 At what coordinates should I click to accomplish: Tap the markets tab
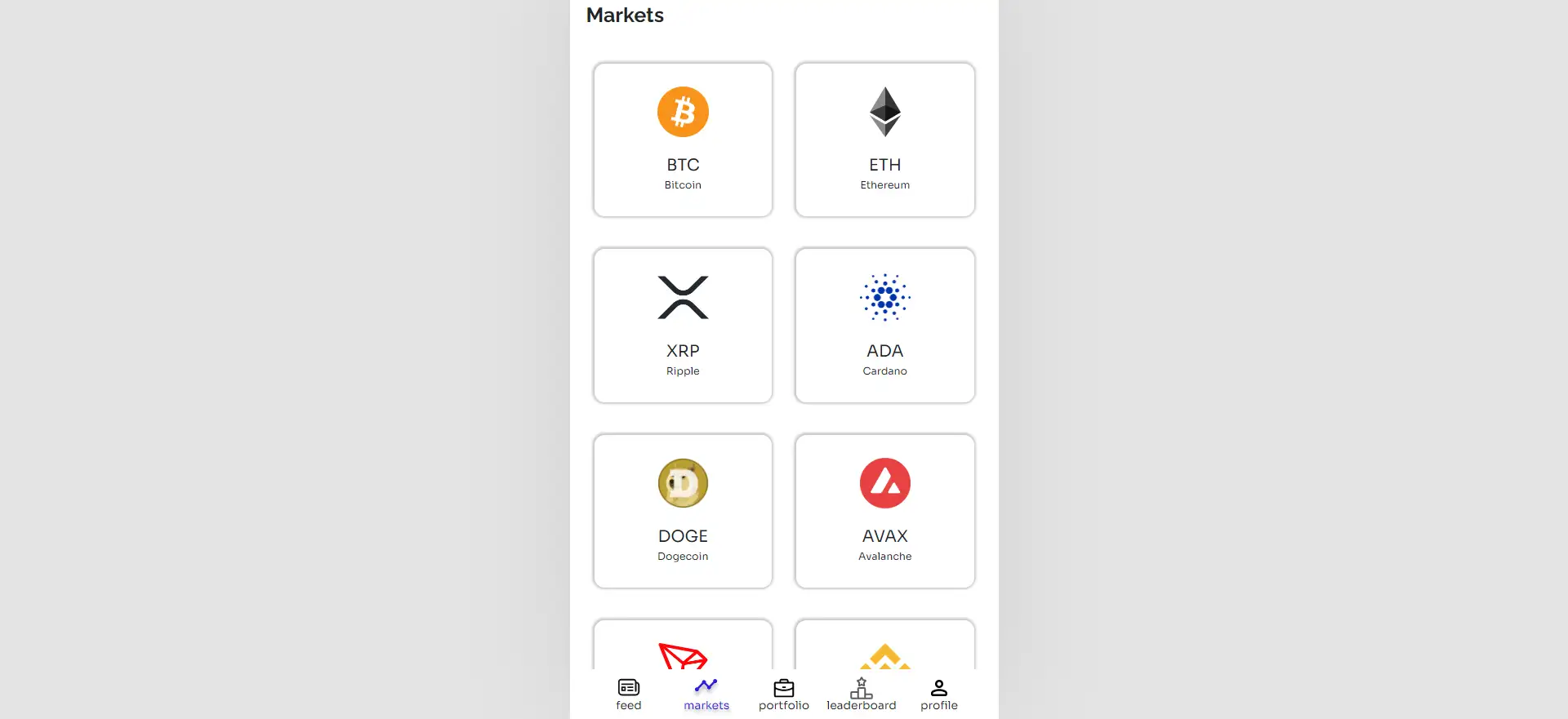[706, 695]
